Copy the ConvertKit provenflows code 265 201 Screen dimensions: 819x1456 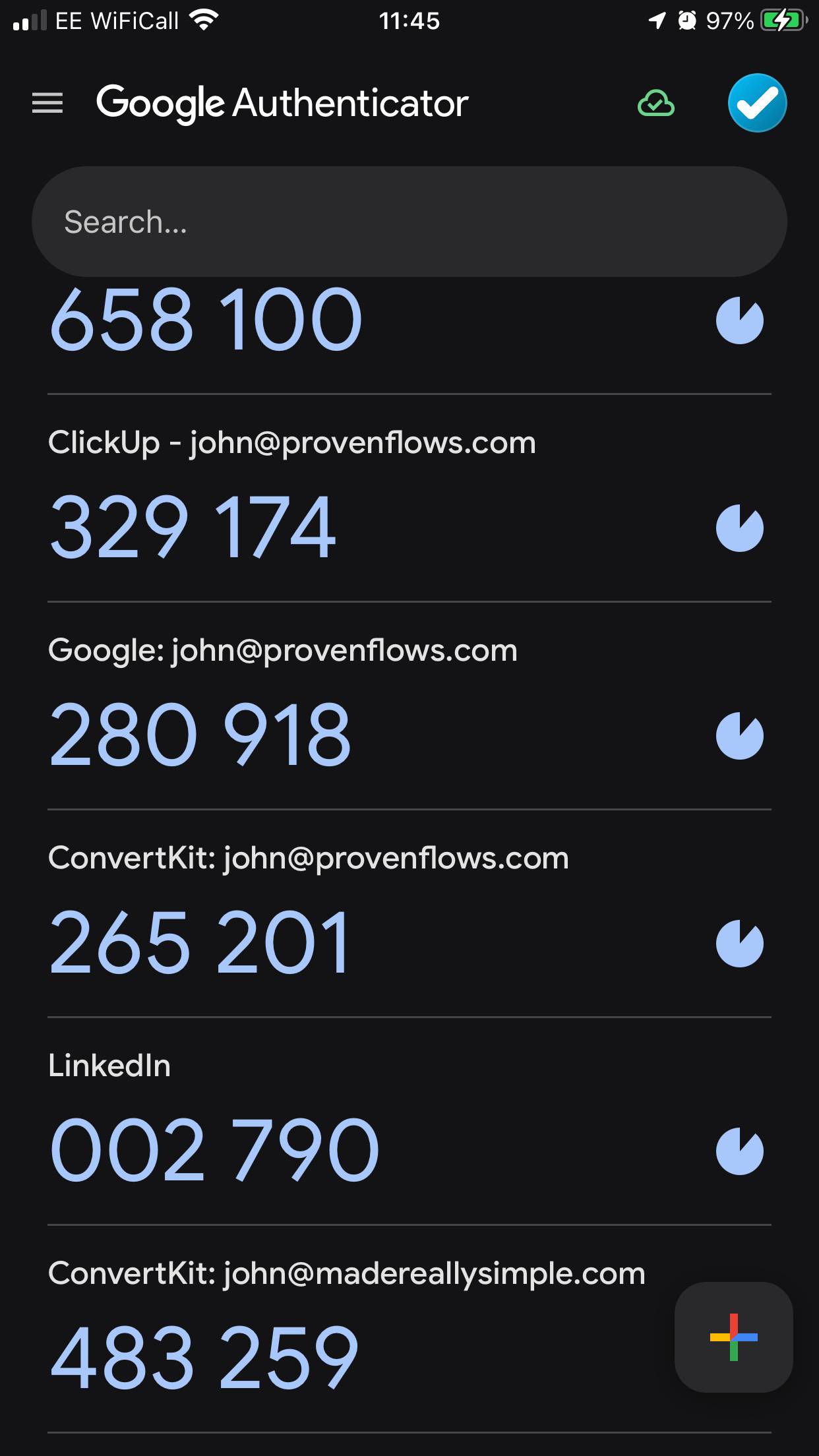click(x=200, y=942)
